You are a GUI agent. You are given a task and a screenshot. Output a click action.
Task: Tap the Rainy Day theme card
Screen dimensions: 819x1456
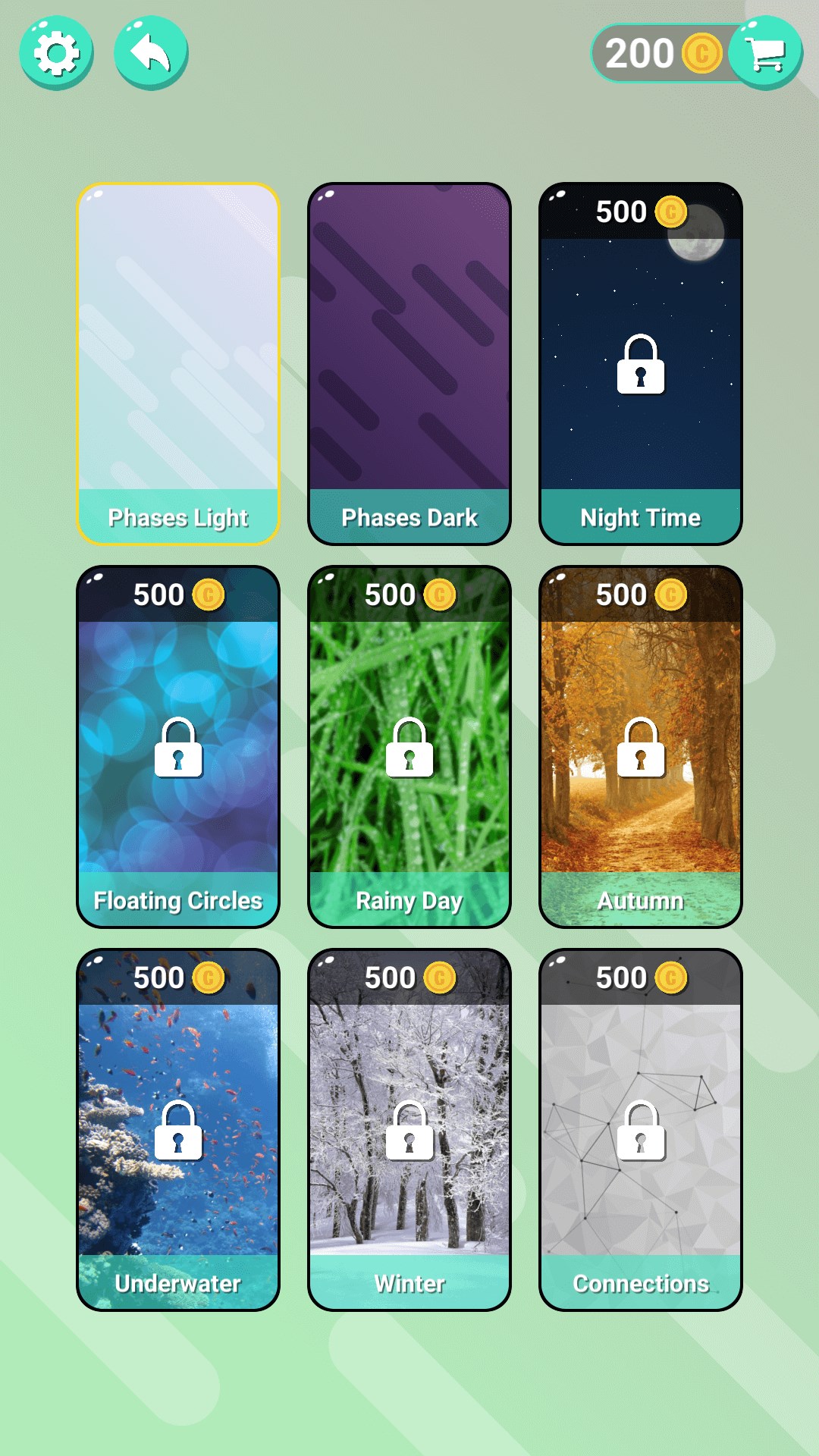point(409,748)
